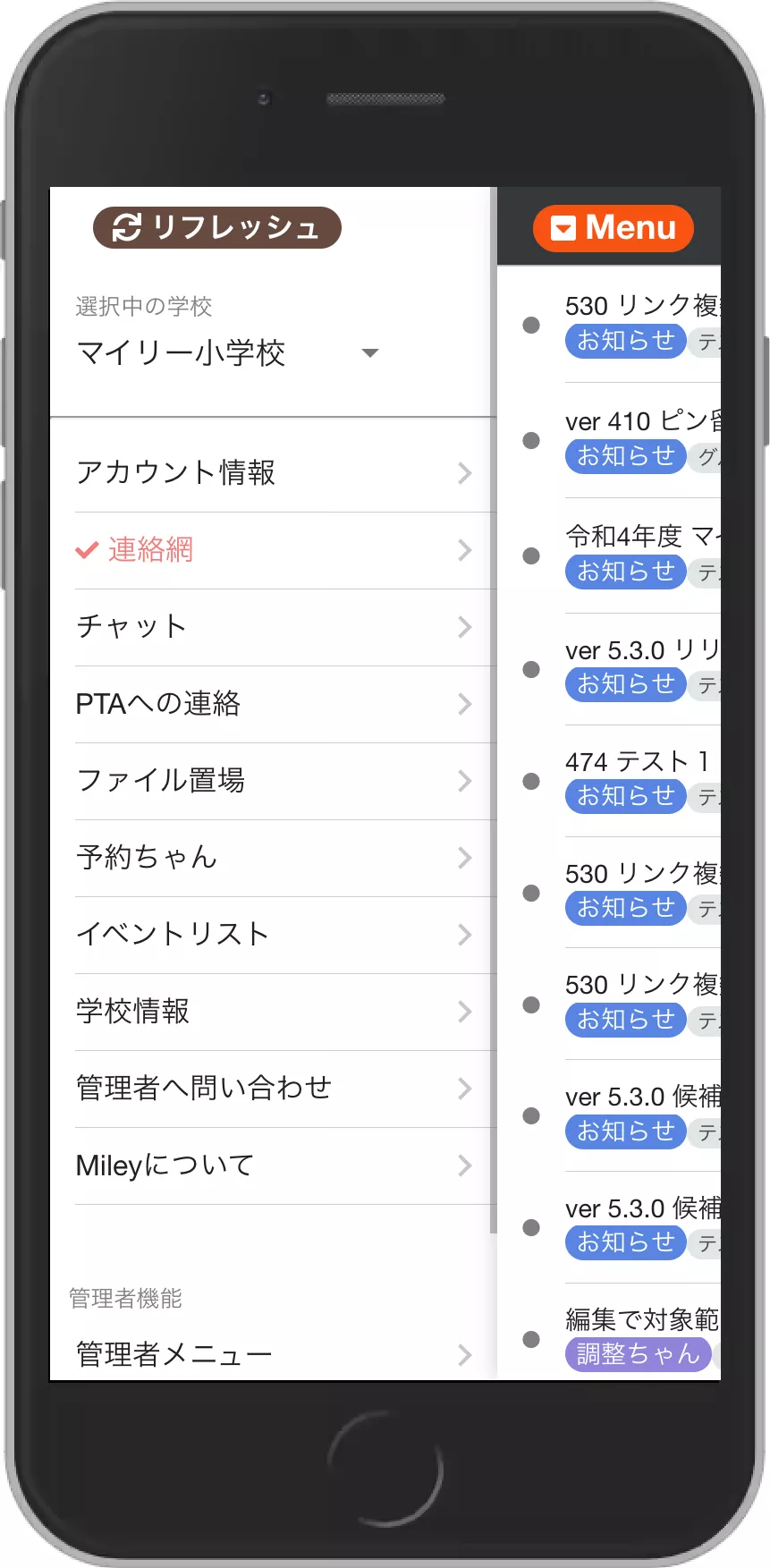The width and height of the screenshot is (770, 1568).
Task: Click the chevron arrow next to チャット
Action: tap(464, 627)
